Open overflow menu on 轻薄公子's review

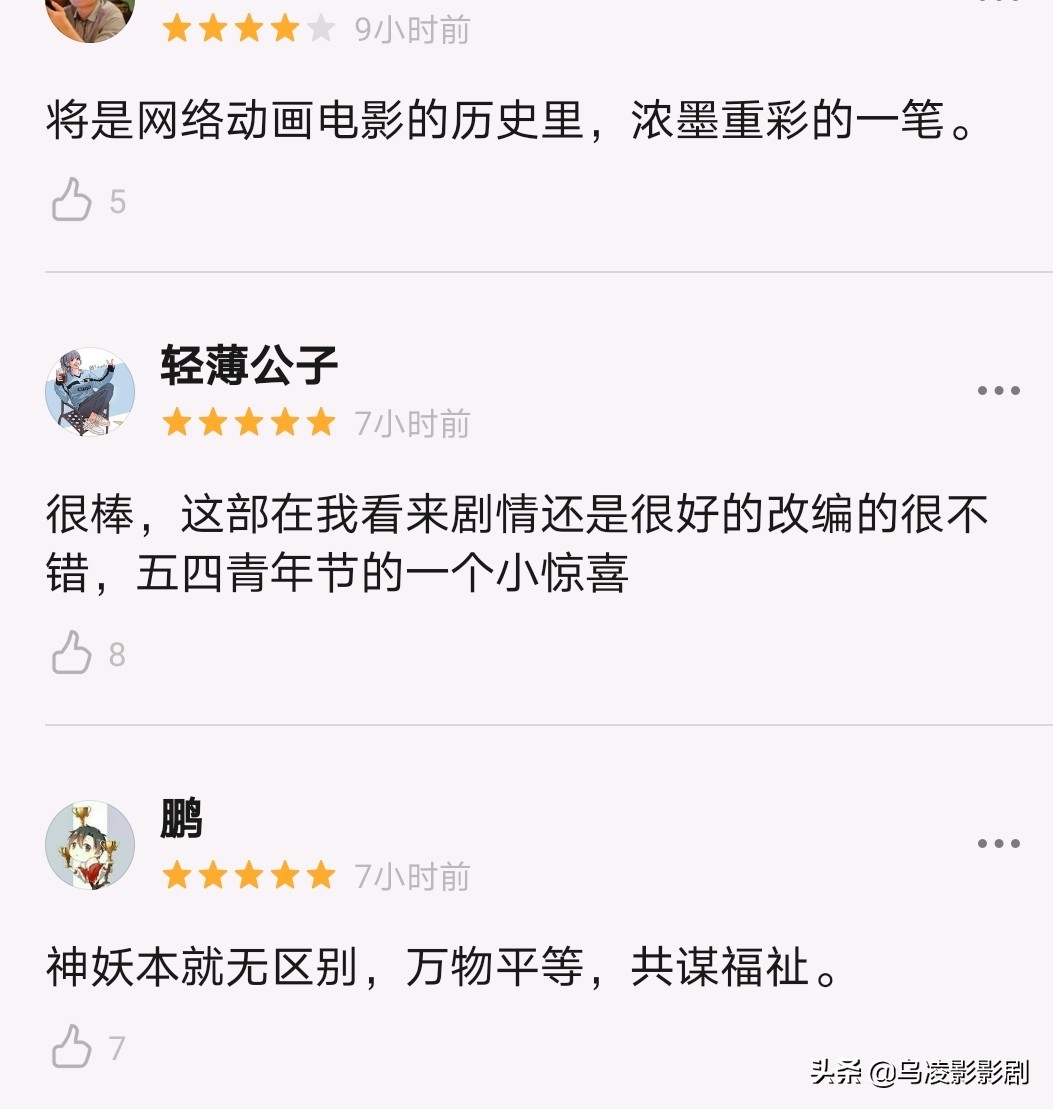(998, 391)
